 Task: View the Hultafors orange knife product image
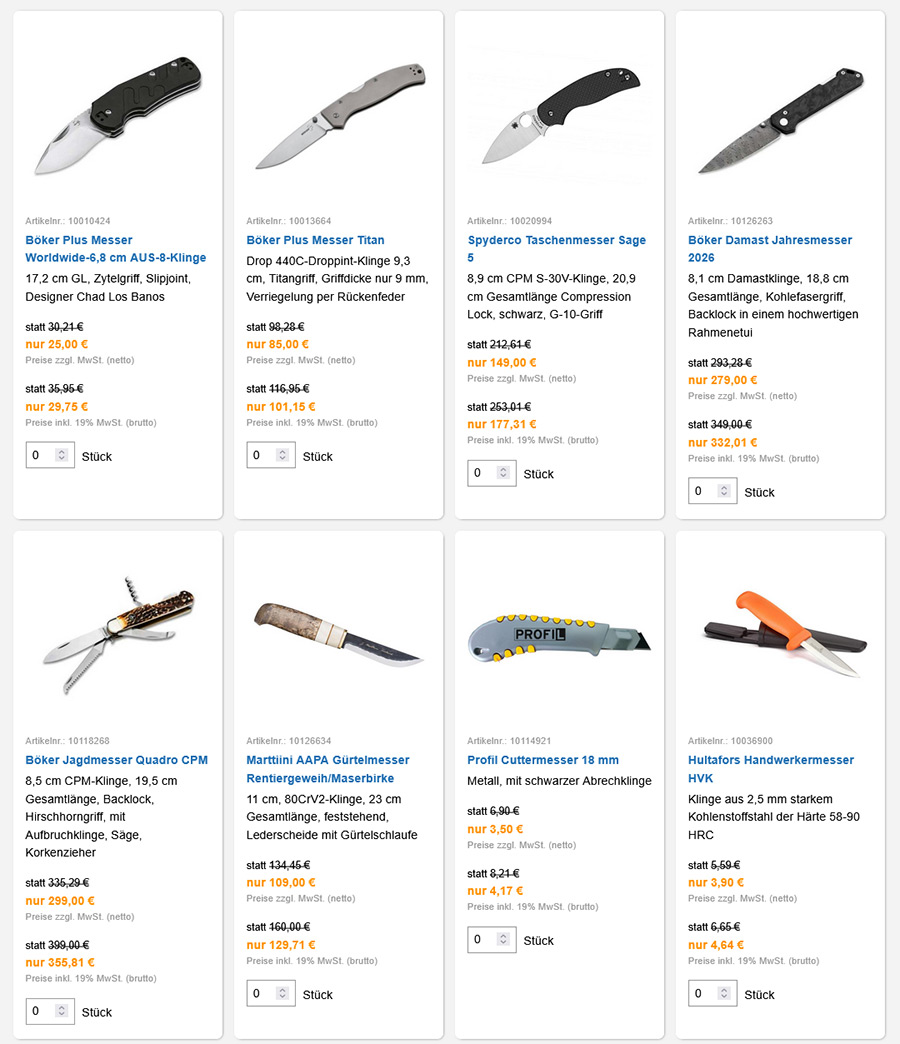(x=780, y=632)
